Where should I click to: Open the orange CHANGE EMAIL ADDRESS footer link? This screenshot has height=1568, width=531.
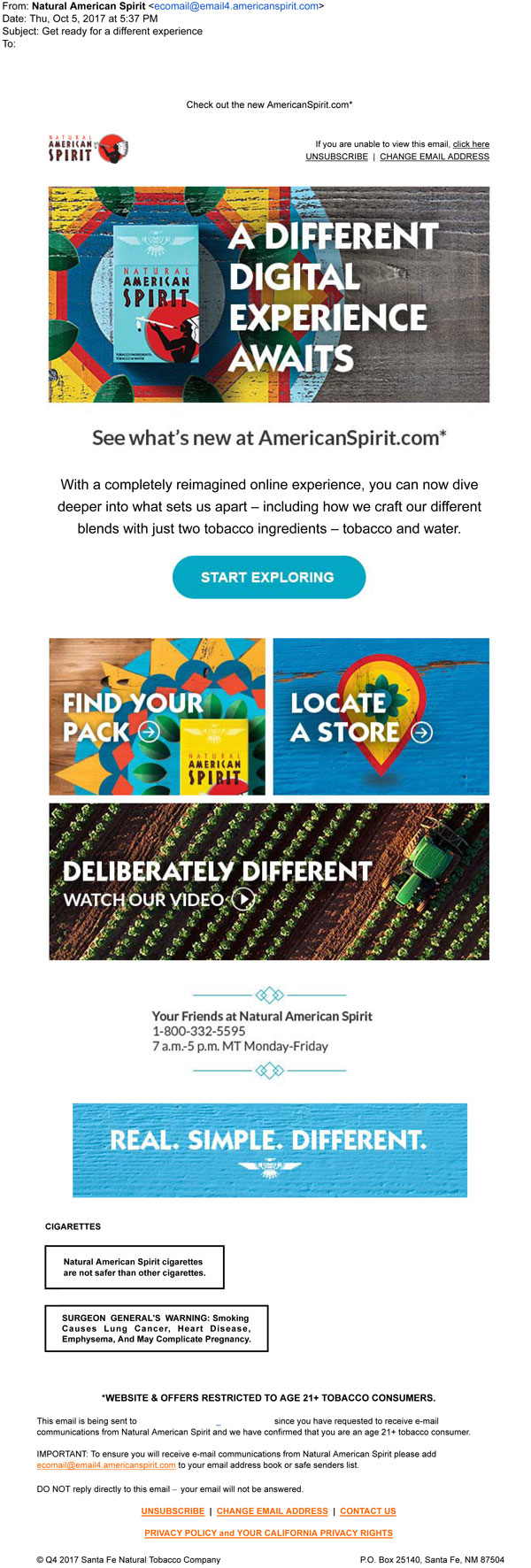(x=272, y=1511)
